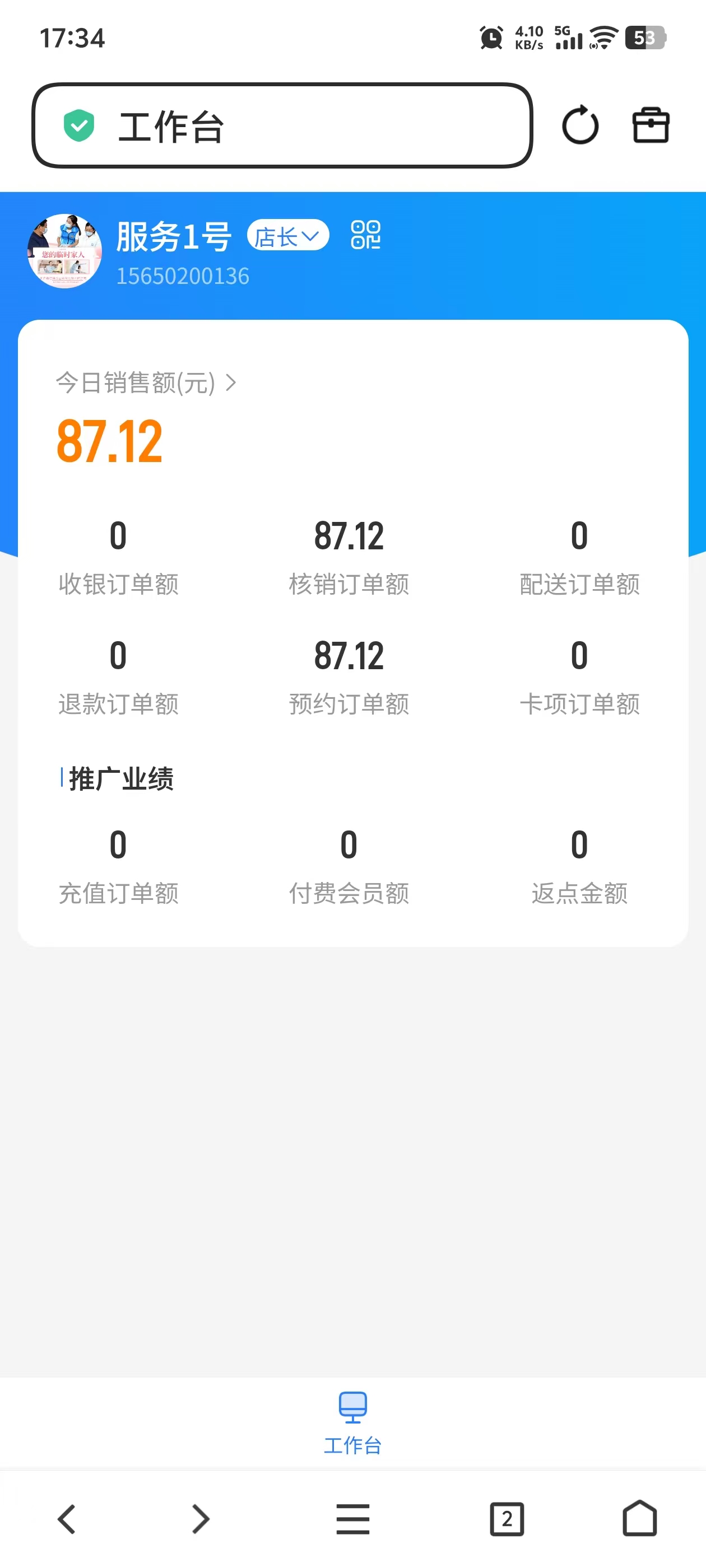The width and height of the screenshot is (706, 1568).
Task: Open the browser toolbox icon
Action: (651, 125)
